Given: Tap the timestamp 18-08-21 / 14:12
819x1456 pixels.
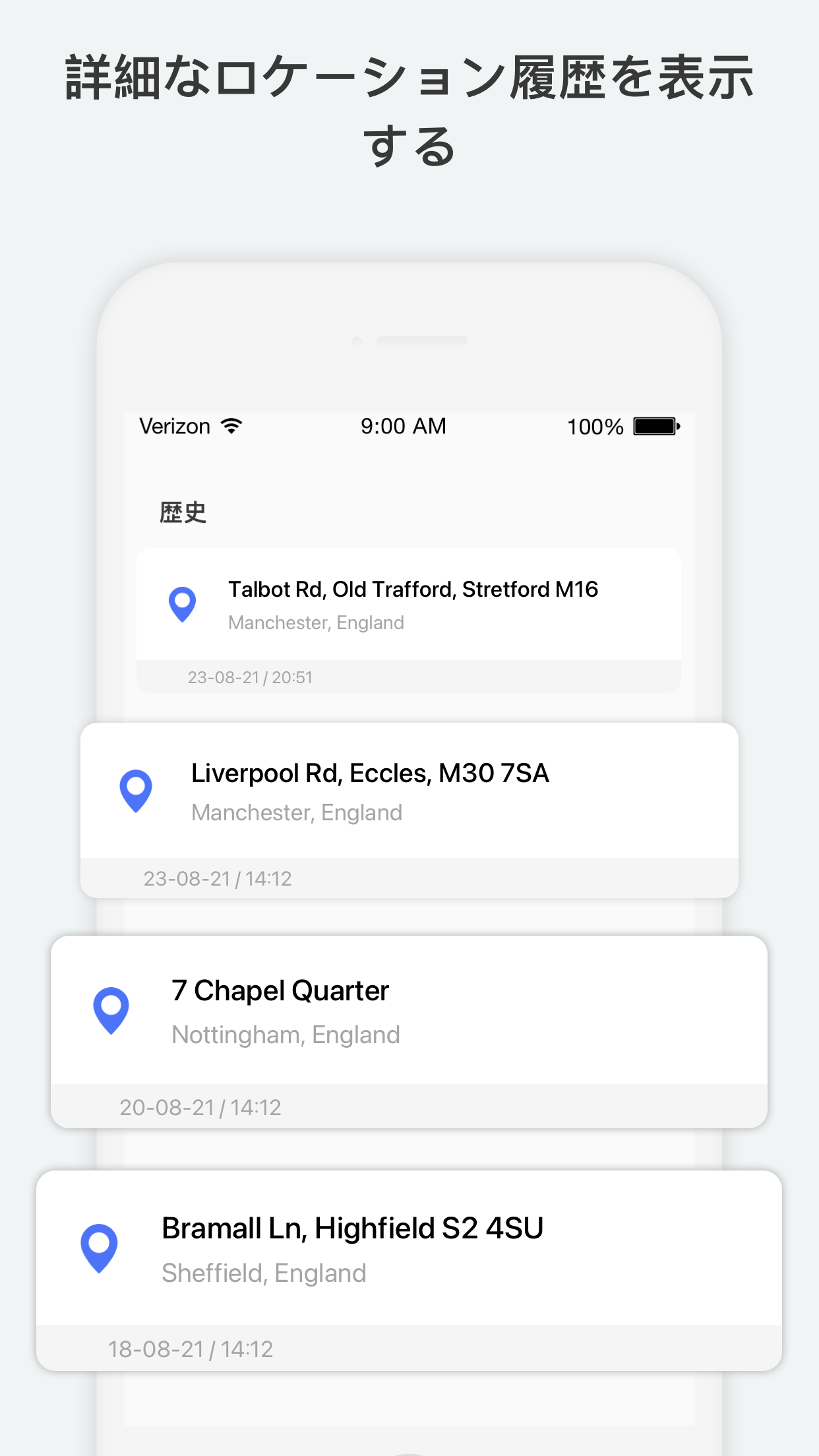Looking at the screenshot, I should (x=191, y=1349).
